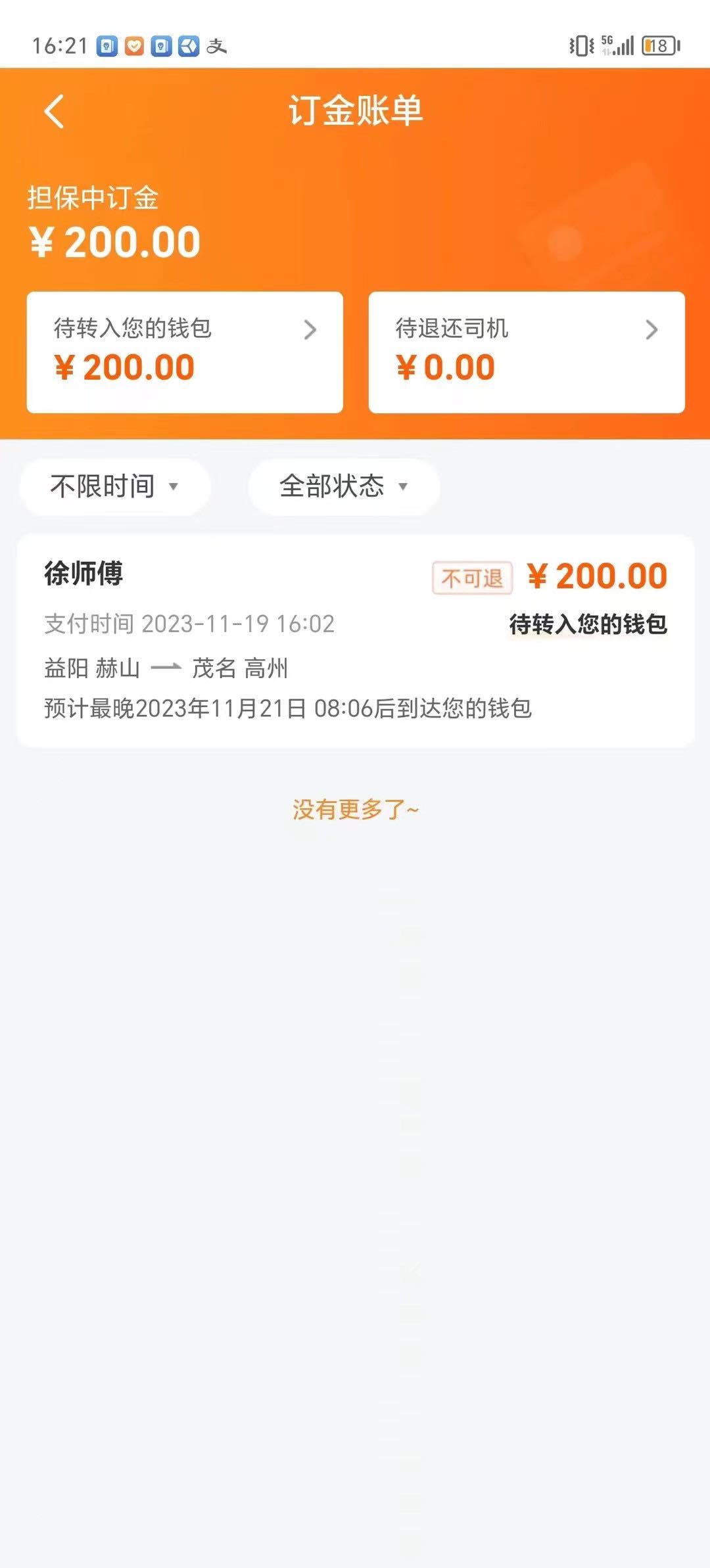
Task: Go back from the 订金账单 page
Action: (x=54, y=111)
